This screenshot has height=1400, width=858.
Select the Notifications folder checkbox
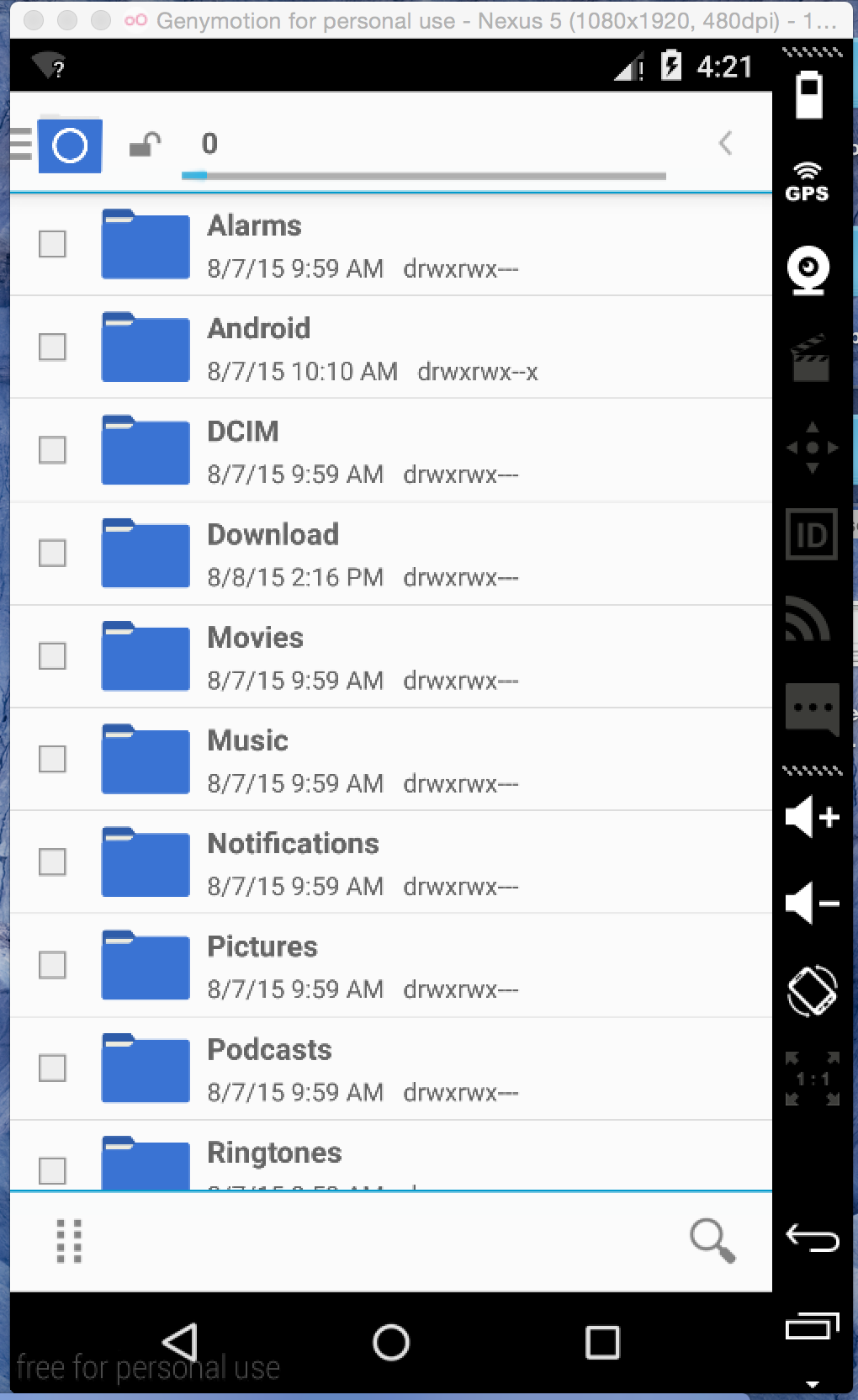click(x=52, y=862)
